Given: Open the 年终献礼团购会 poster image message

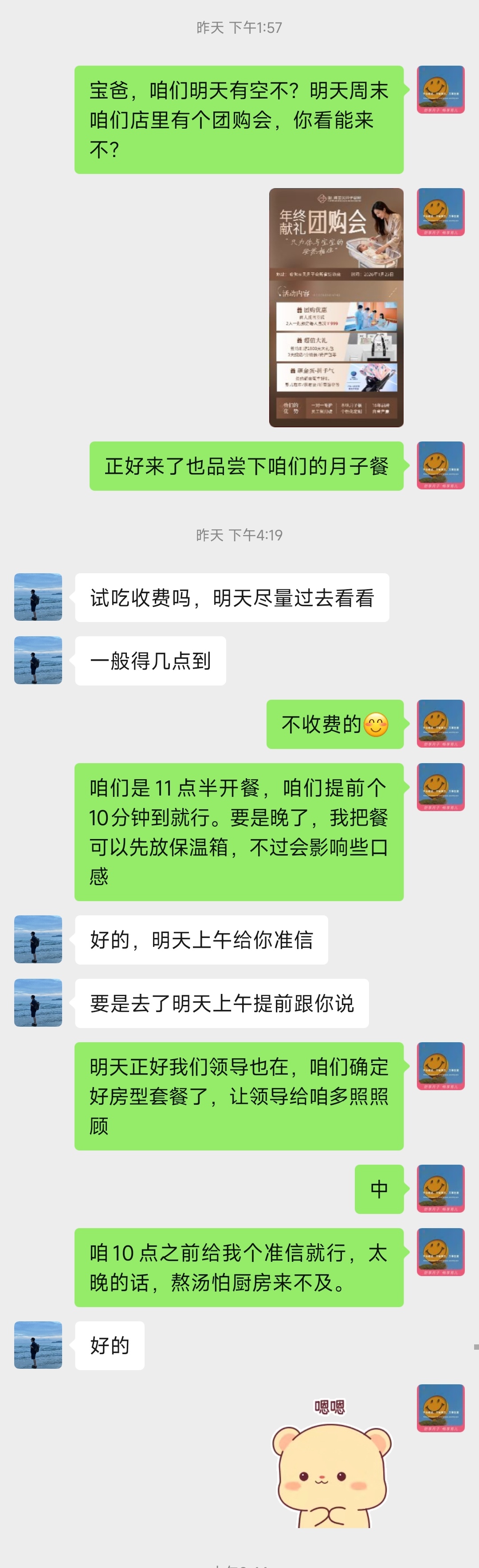Looking at the screenshot, I should click(336, 307).
